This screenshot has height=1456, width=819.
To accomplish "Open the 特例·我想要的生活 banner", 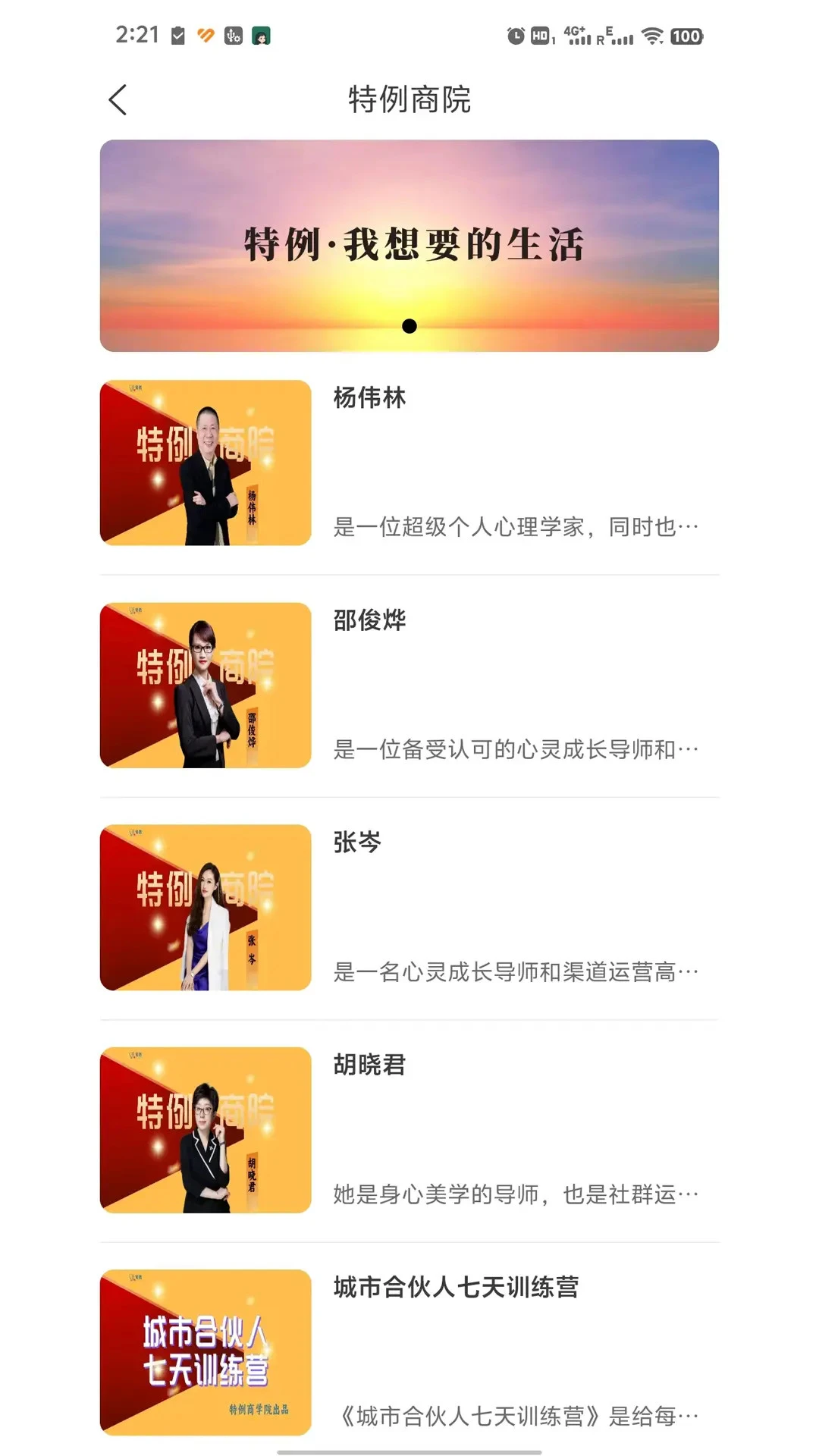I will (x=409, y=243).
